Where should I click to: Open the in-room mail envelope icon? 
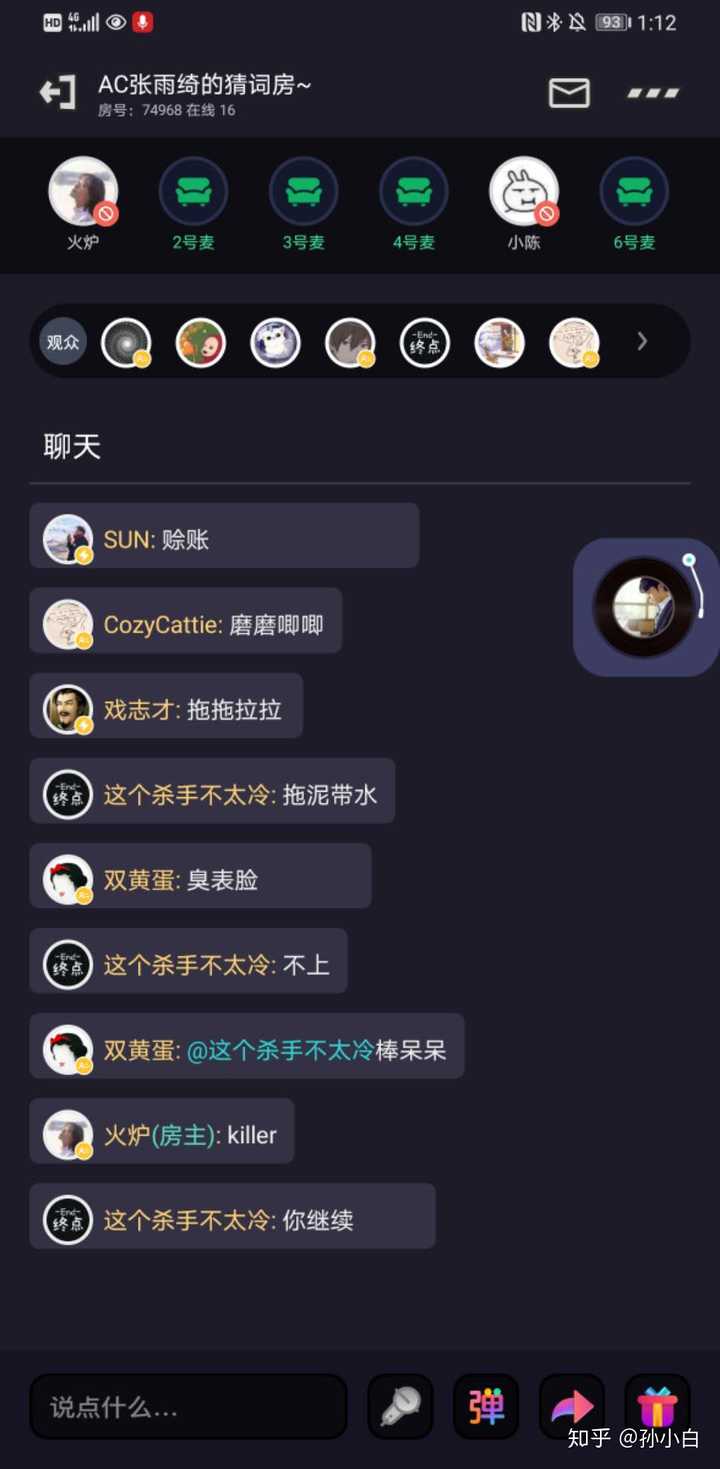[x=568, y=93]
